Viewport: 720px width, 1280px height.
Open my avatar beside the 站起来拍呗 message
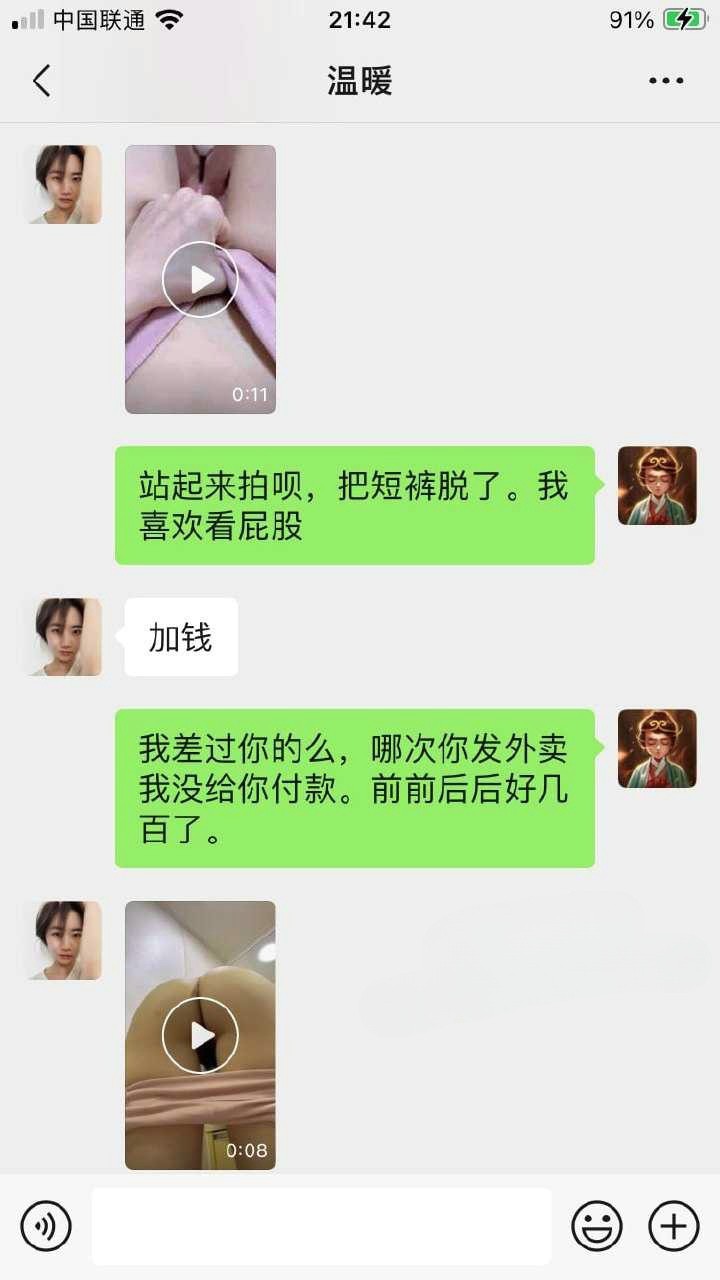point(657,486)
